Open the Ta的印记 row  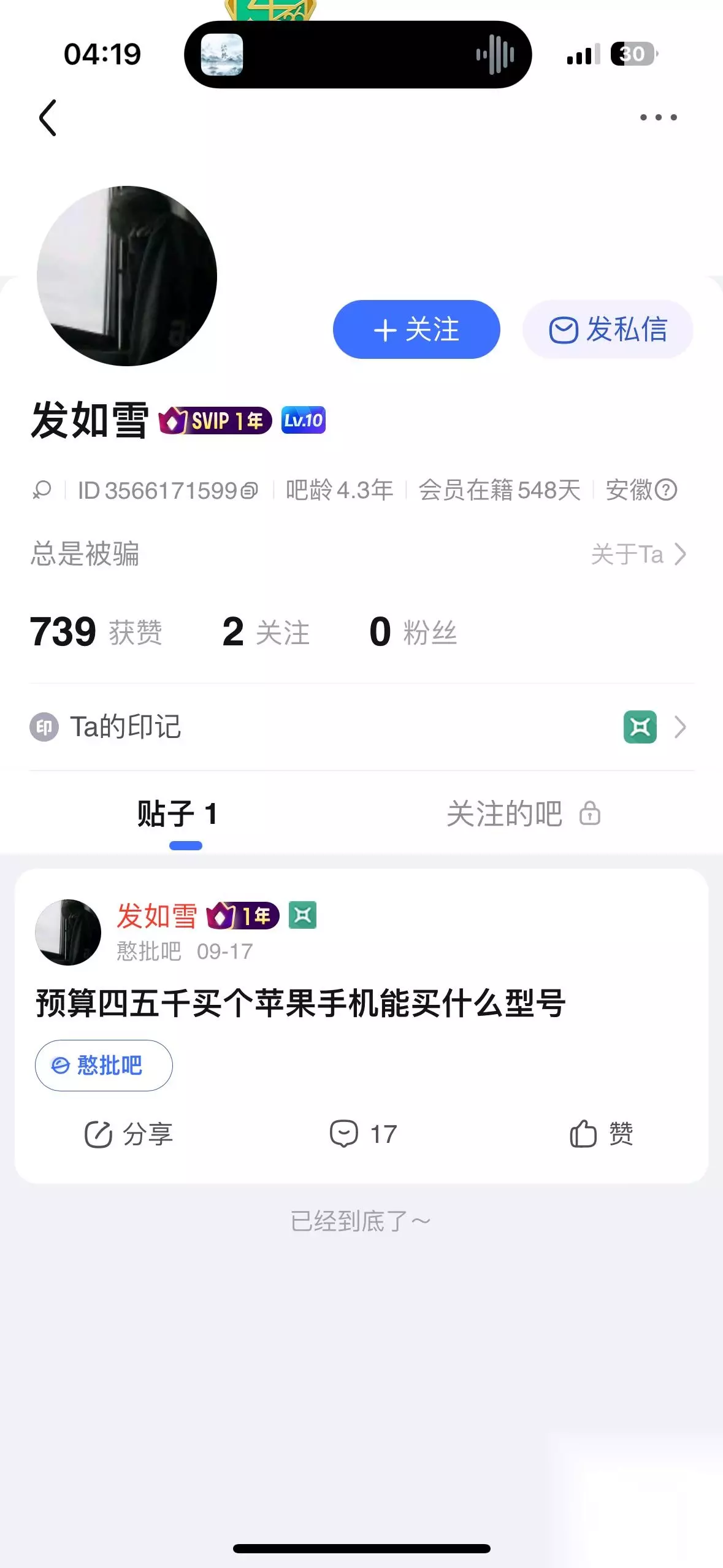coord(361,727)
